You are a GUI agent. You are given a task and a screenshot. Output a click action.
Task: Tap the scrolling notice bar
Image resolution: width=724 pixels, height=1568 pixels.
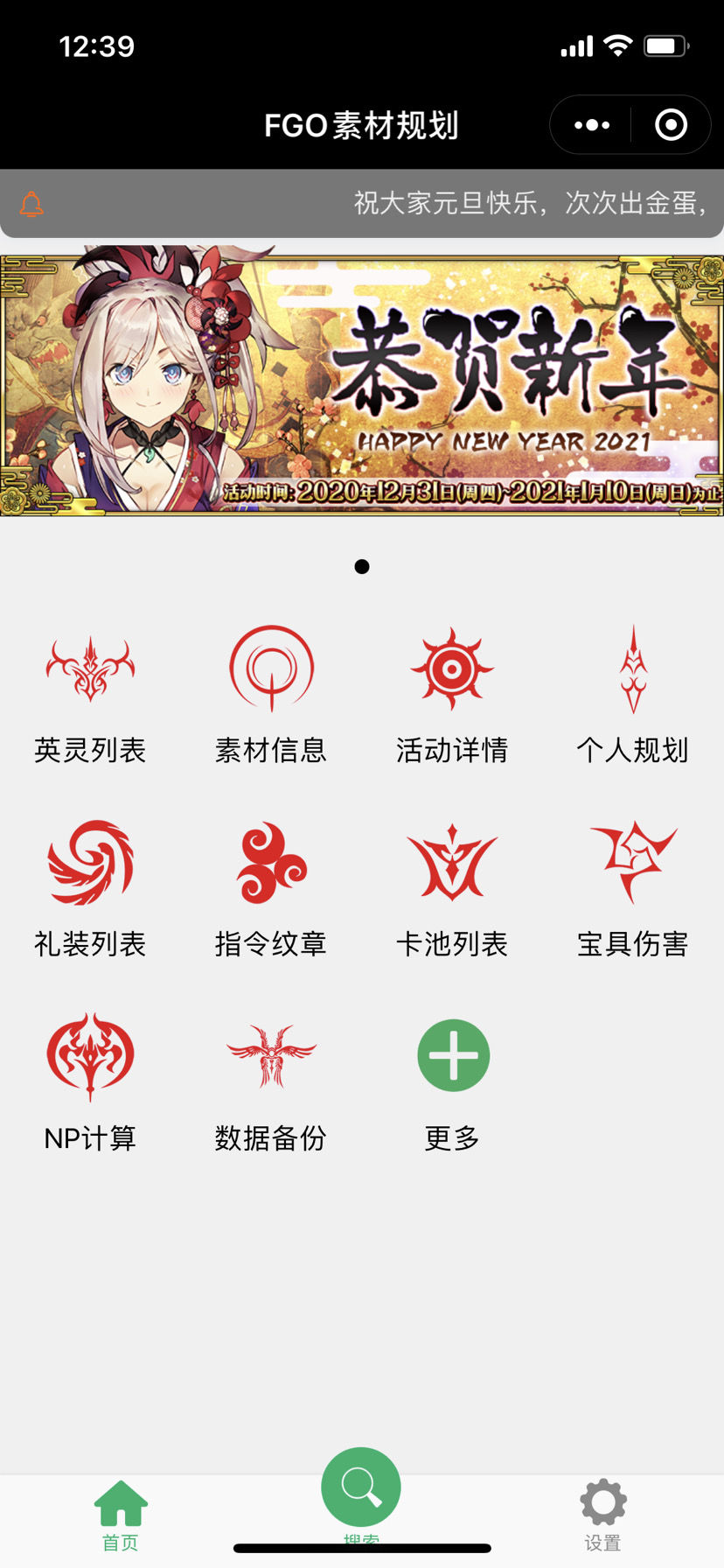362,203
